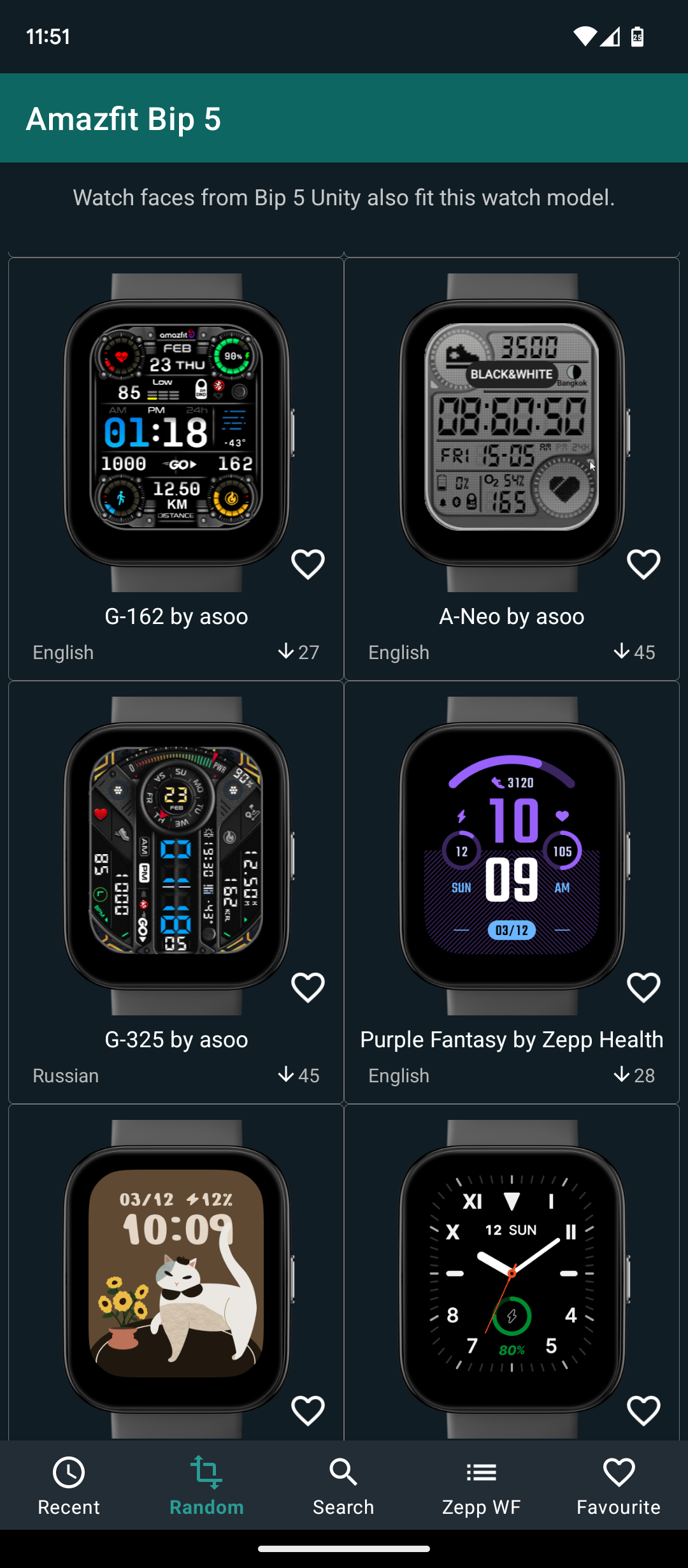Select the Random tab
Viewport: 688px width, 1568px height.
(206, 1485)
